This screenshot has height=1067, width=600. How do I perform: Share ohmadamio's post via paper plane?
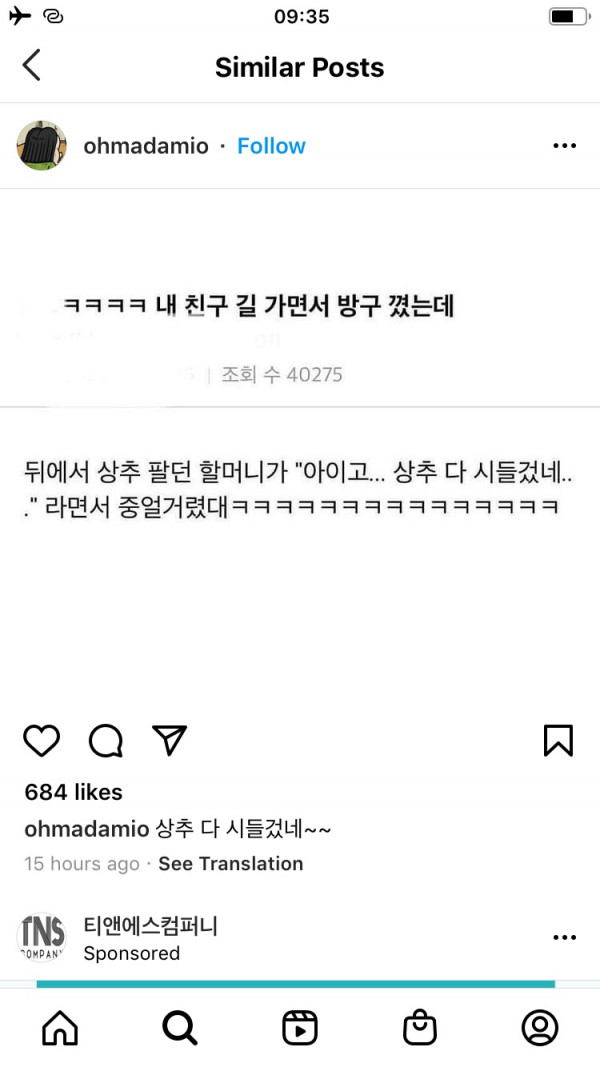point(170,740)
